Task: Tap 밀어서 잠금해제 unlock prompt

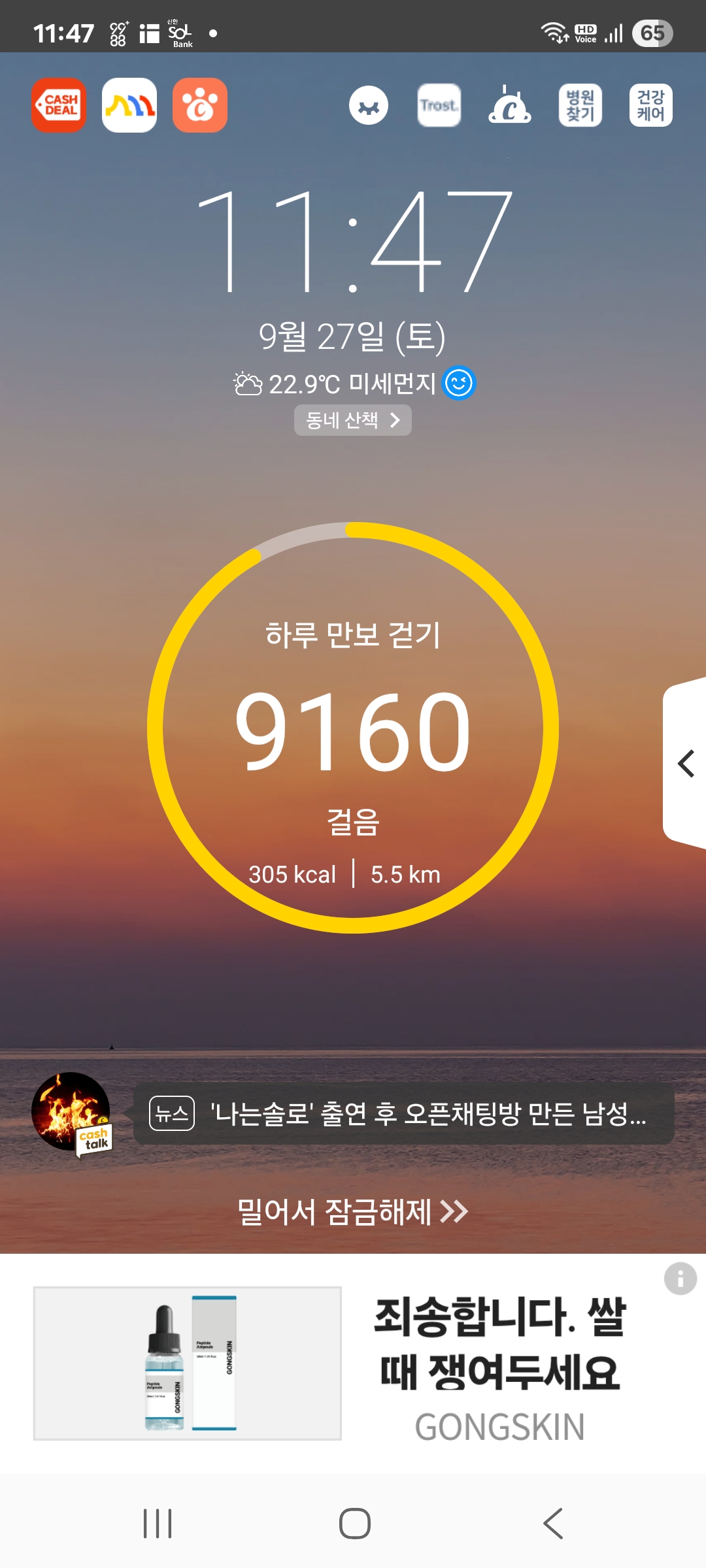Action: click(353, 1212)
